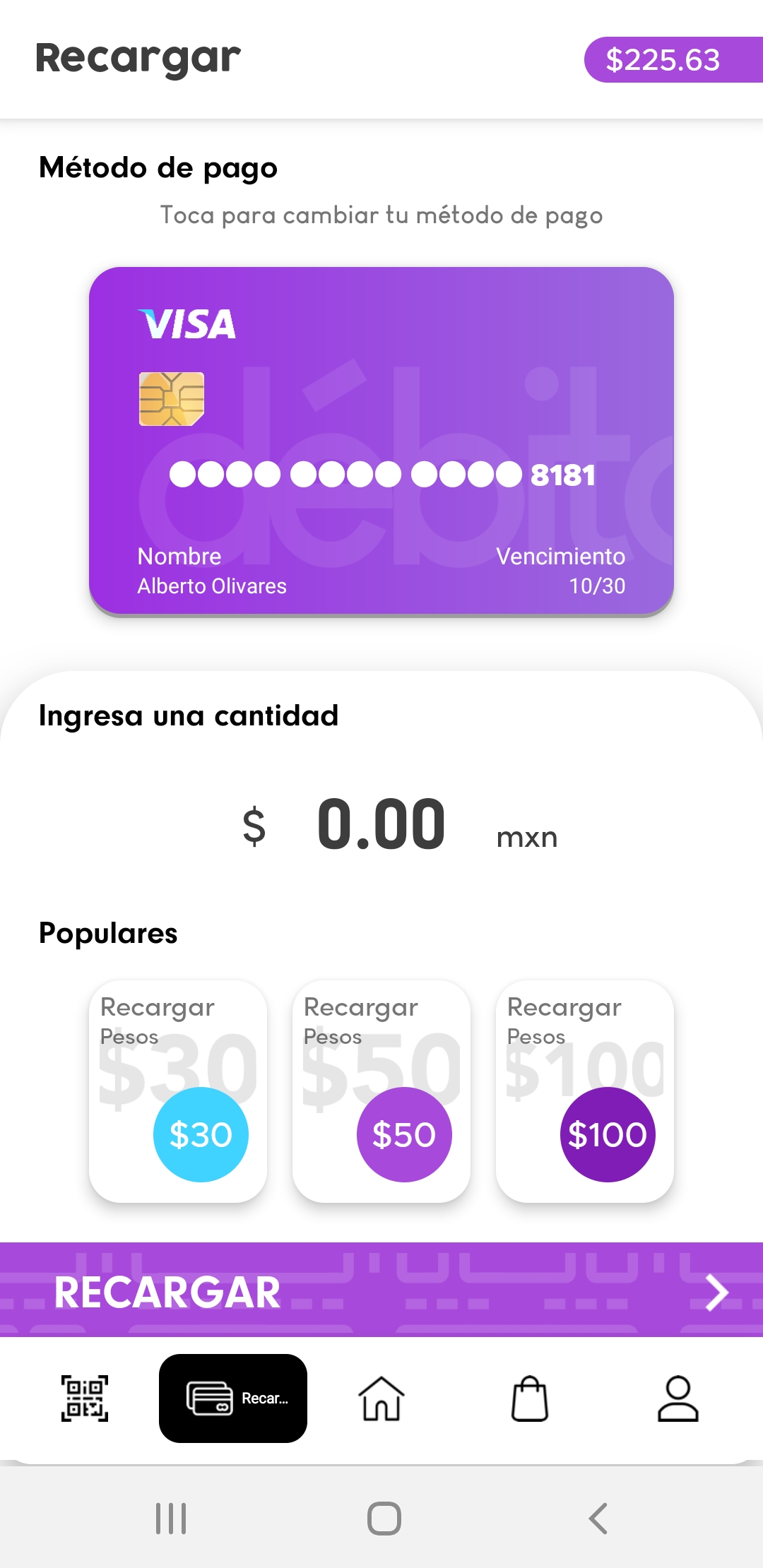
Task: Go to the home tab
Action: click(x=381, y=1398)
